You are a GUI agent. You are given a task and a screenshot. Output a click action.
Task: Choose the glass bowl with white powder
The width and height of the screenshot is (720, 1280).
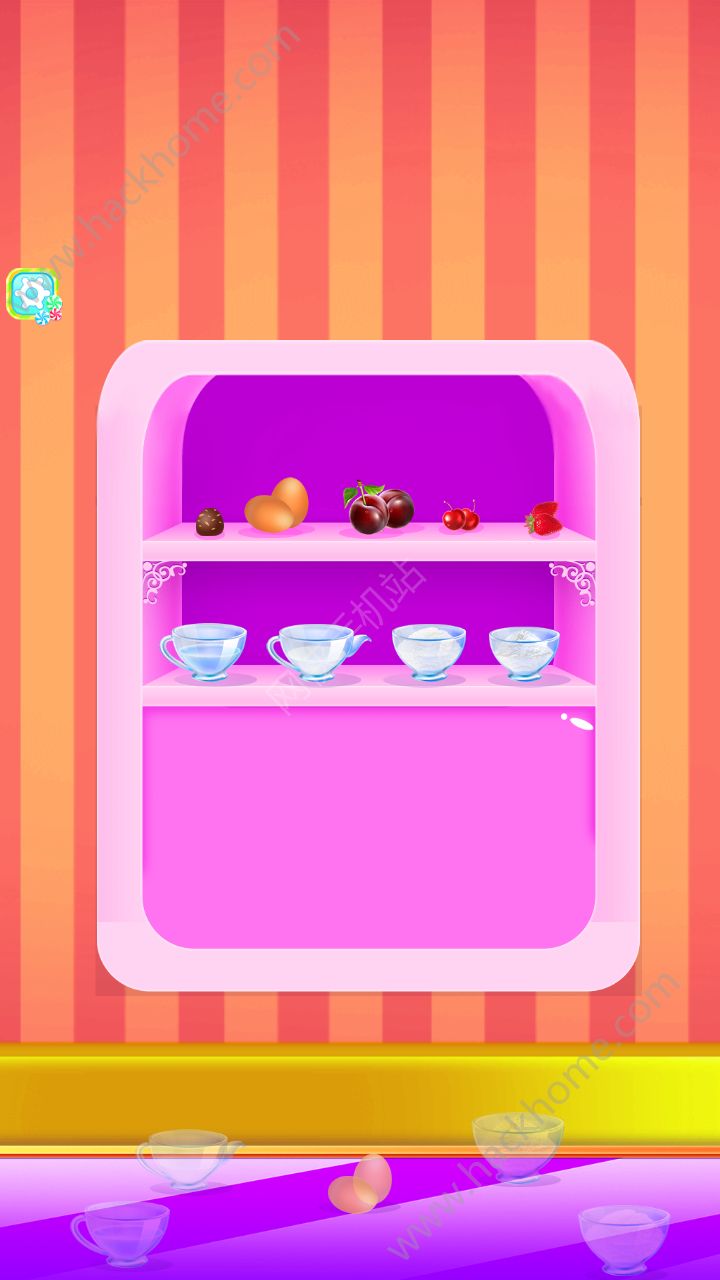429,652
